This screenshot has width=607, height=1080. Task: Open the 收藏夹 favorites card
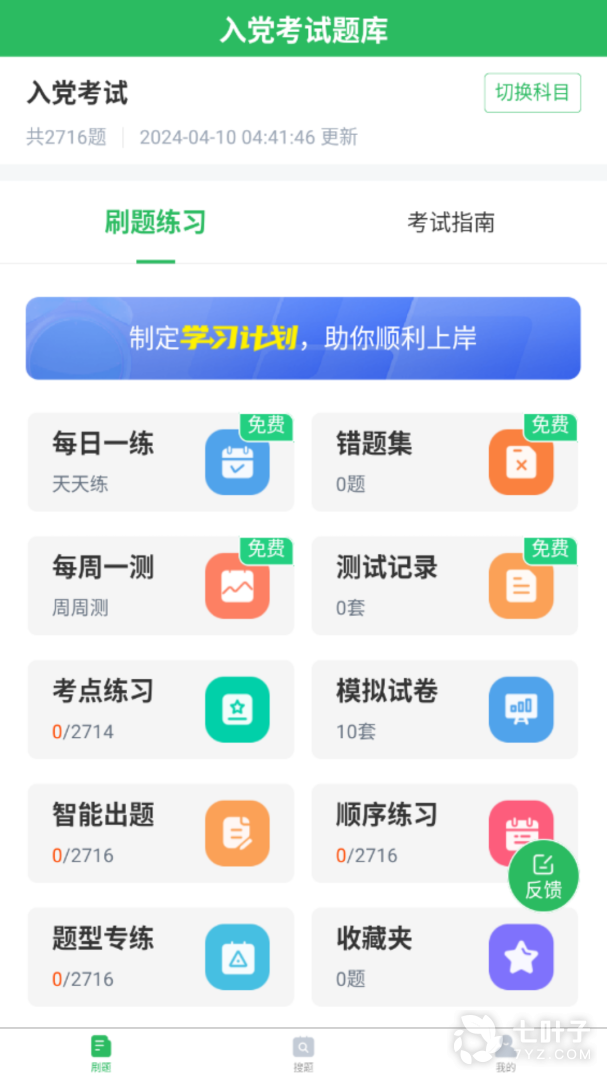click(444, 957)
